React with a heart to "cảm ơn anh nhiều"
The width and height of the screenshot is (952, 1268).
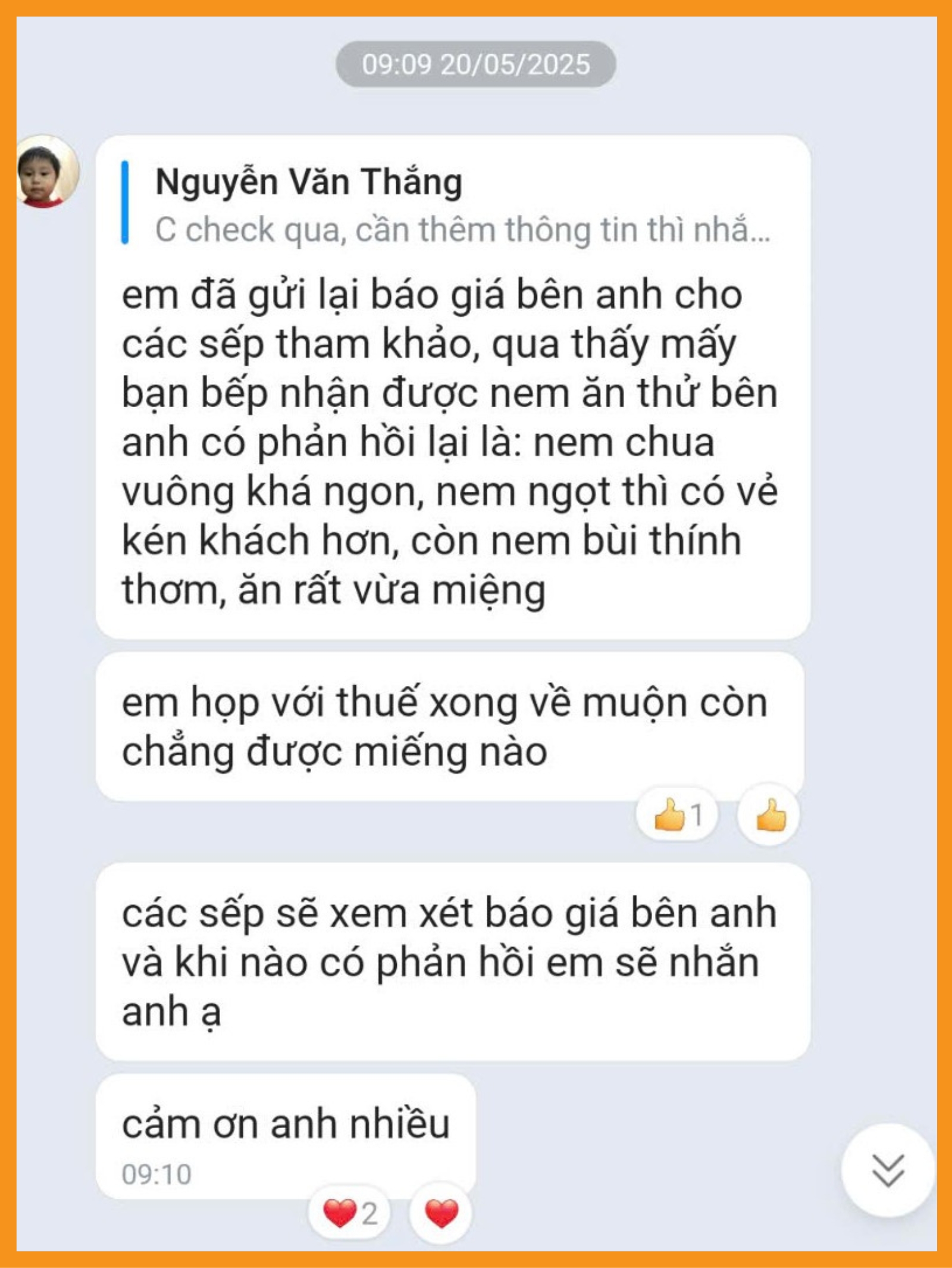point(441,1213)
